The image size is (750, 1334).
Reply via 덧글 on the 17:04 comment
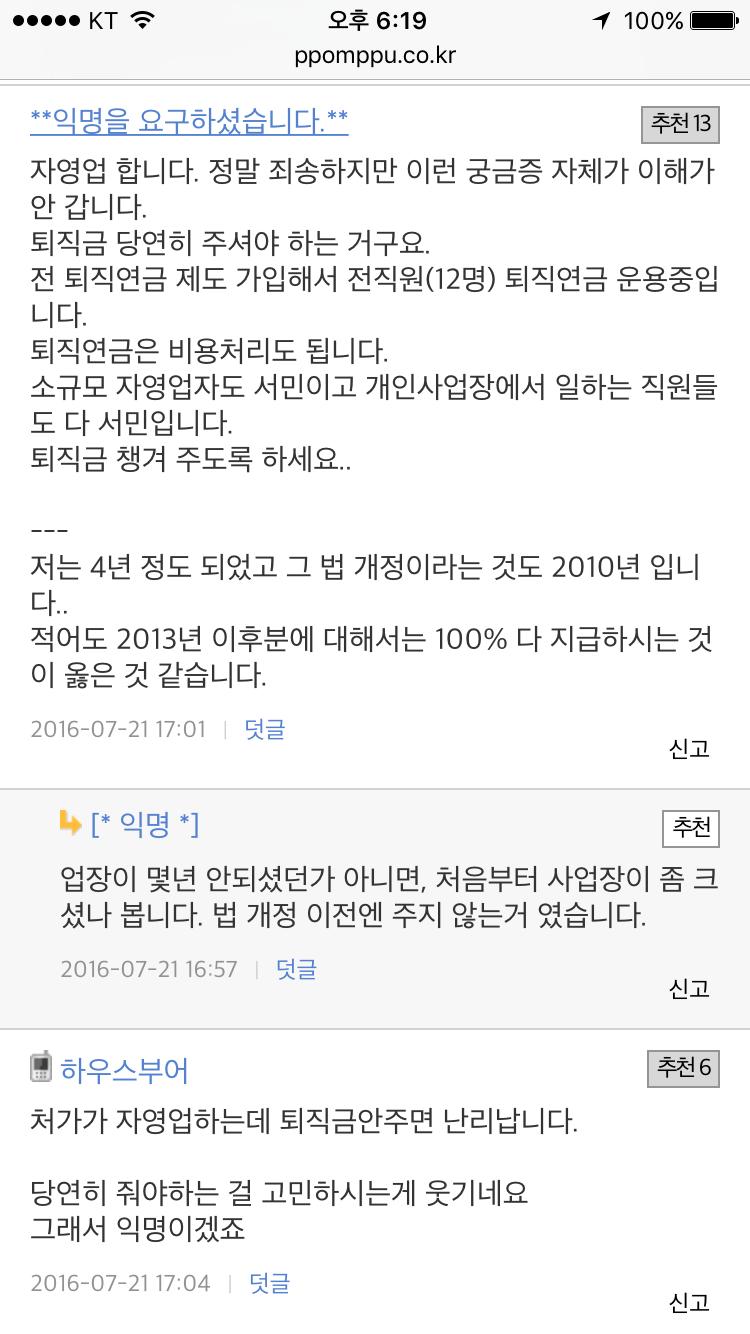[269, 1282]
